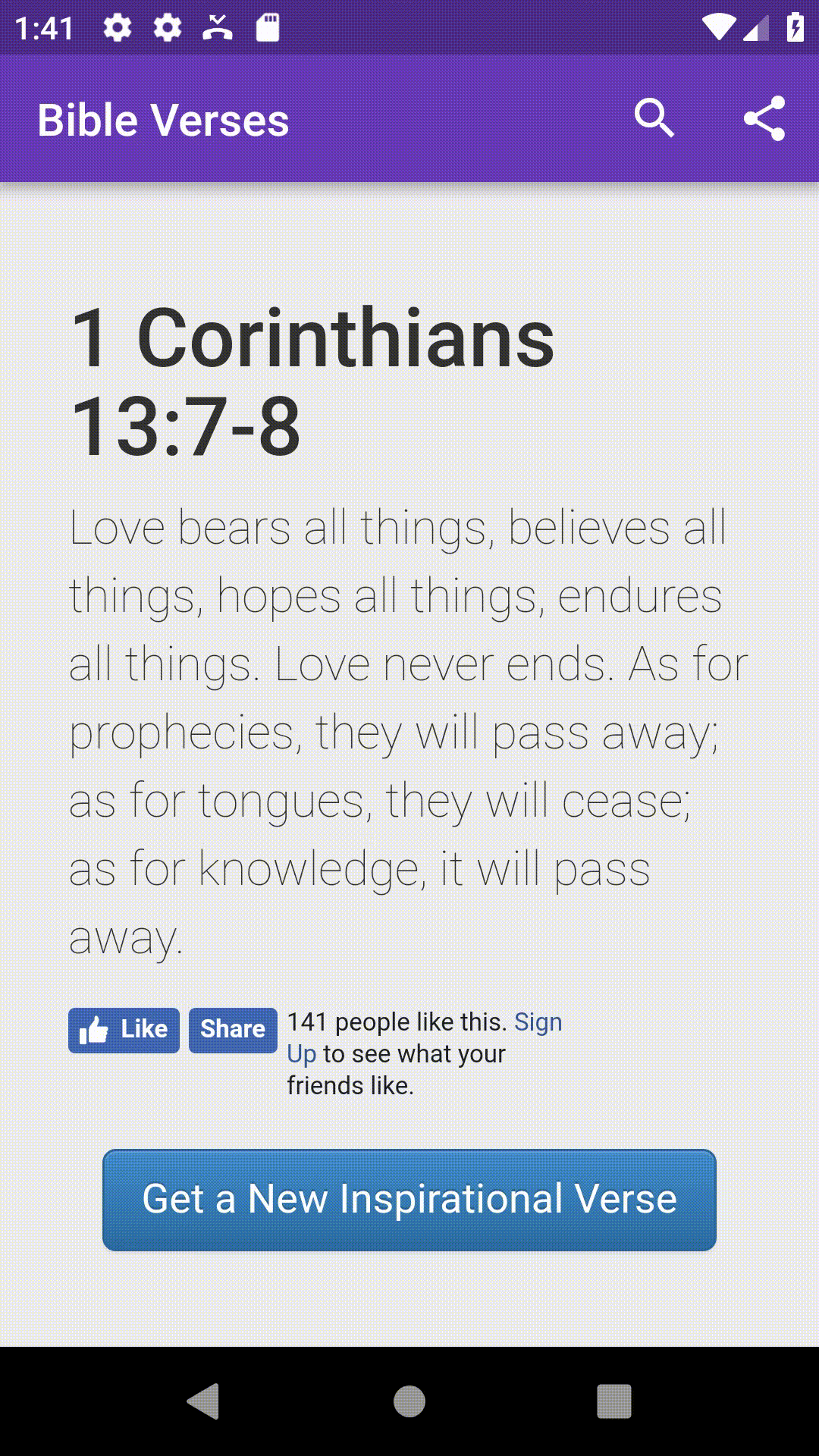Image resolution: width=819 pixels, height=1456 pixels.
Task: Like this verse on Facebook
Action: point(124,1030)
